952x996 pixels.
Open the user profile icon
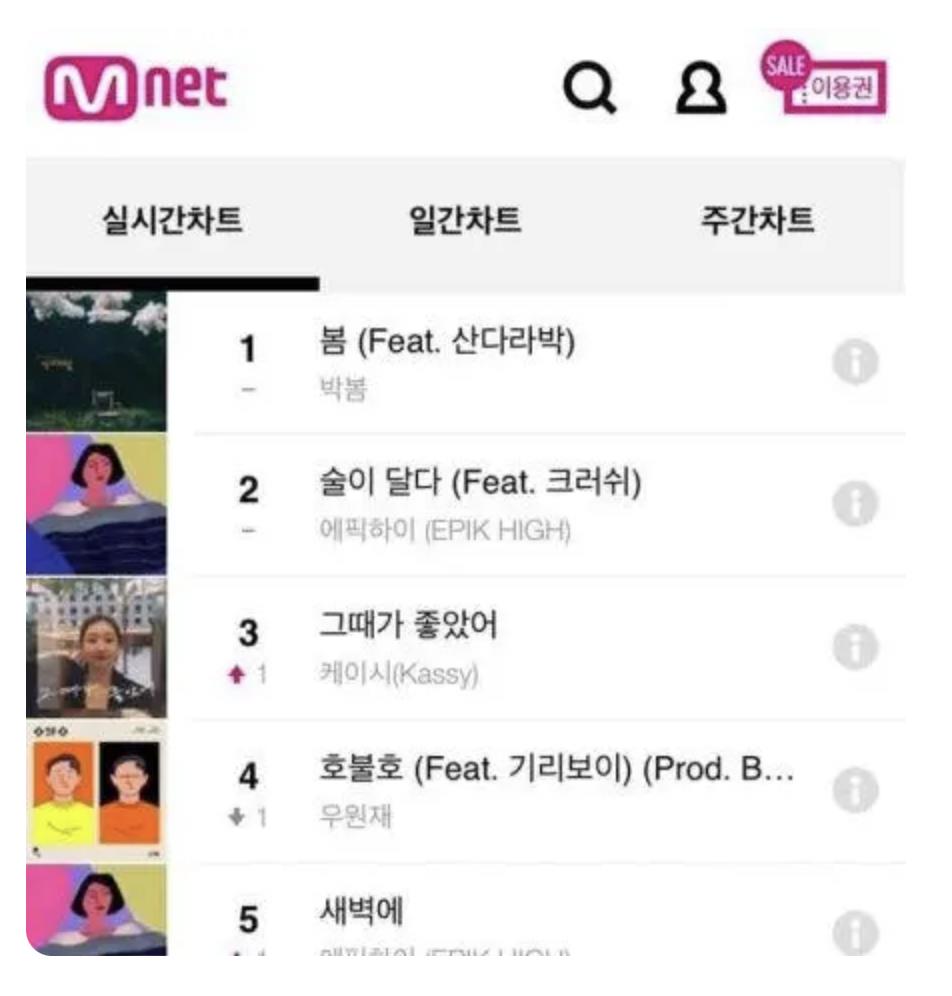702,95
